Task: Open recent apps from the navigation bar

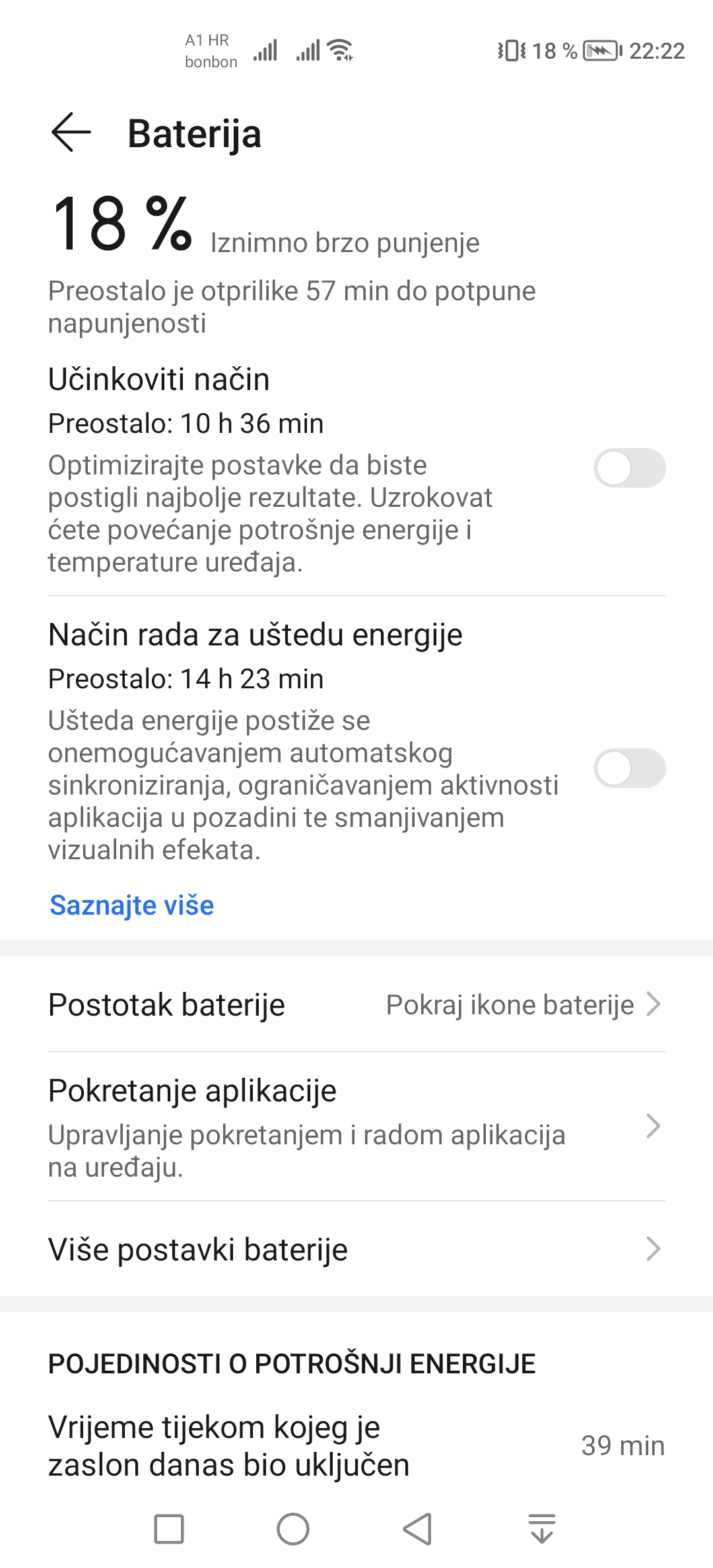Action: point(169,1528)
